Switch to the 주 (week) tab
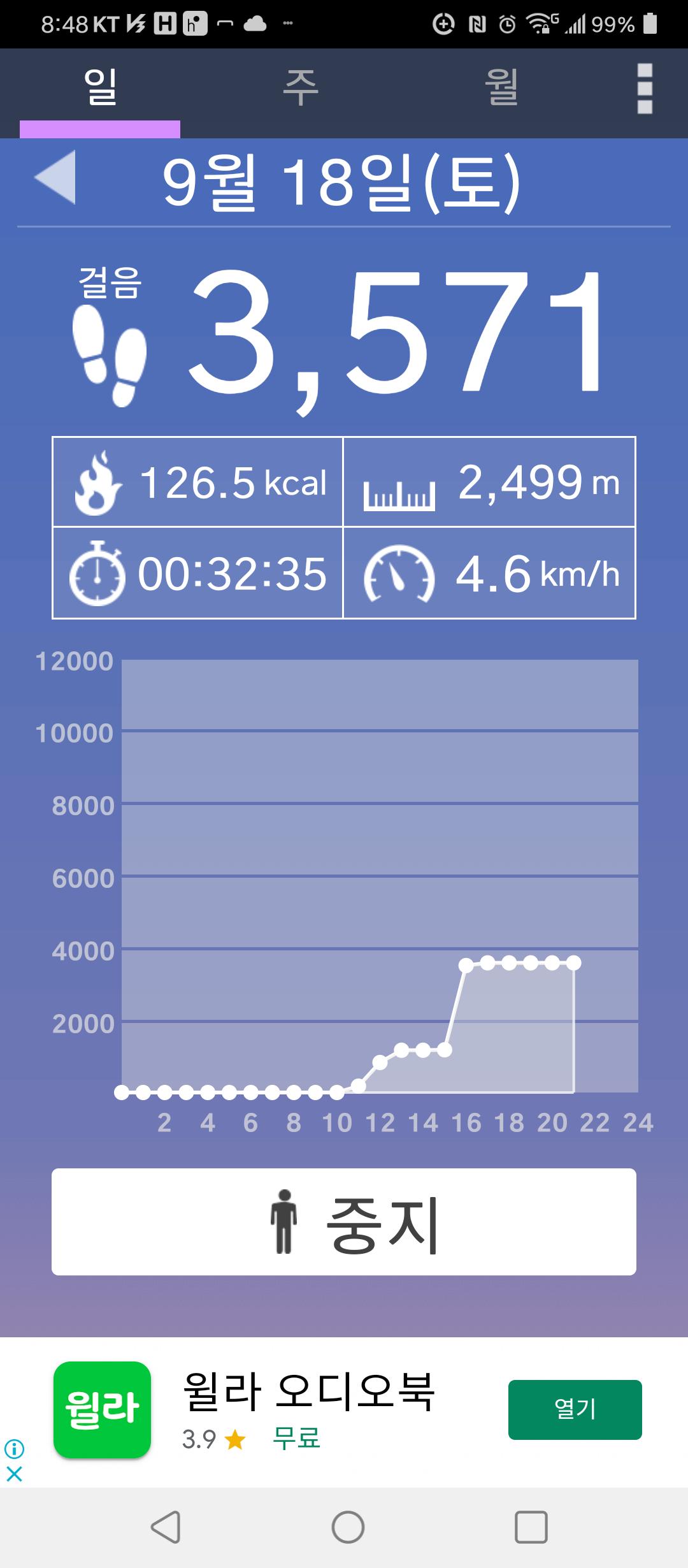The width and height of the screenshot is (688, 1568). coord(300,88)
